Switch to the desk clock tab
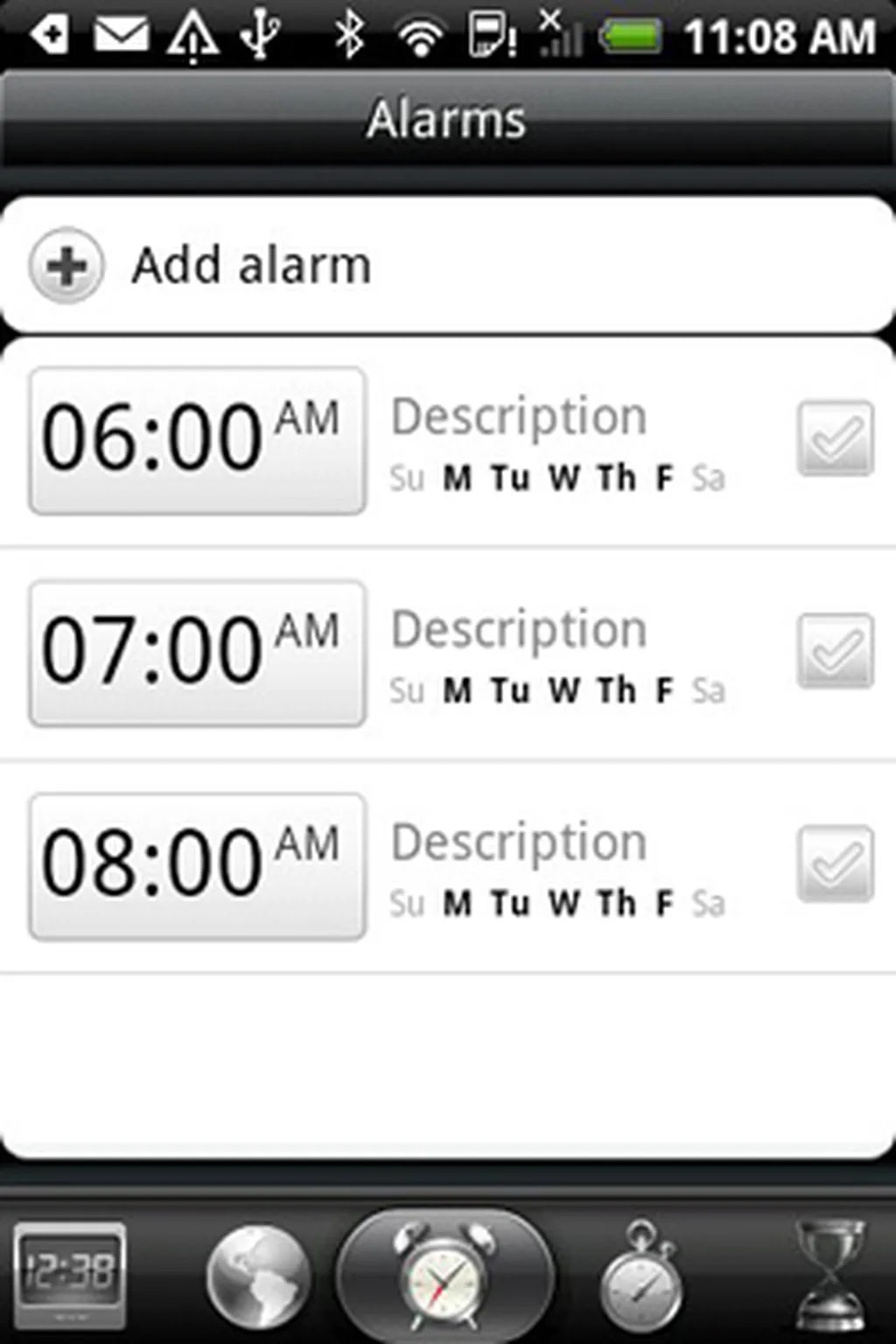Viewport: 896px width, 1344px height. [x=70, y=1273]
